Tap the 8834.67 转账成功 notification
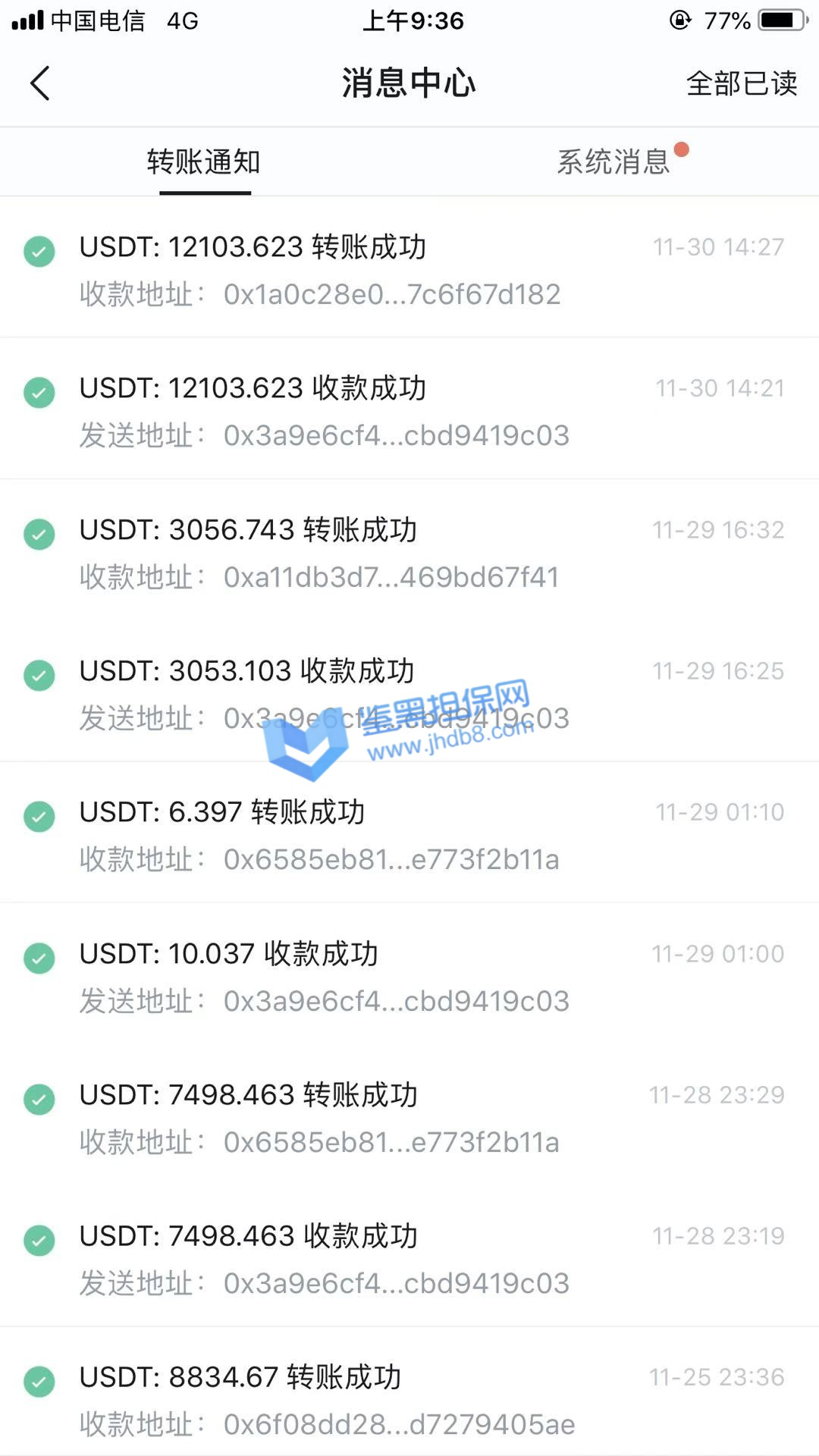The width and height of the screenshot is (819, 1456). 409,1399
